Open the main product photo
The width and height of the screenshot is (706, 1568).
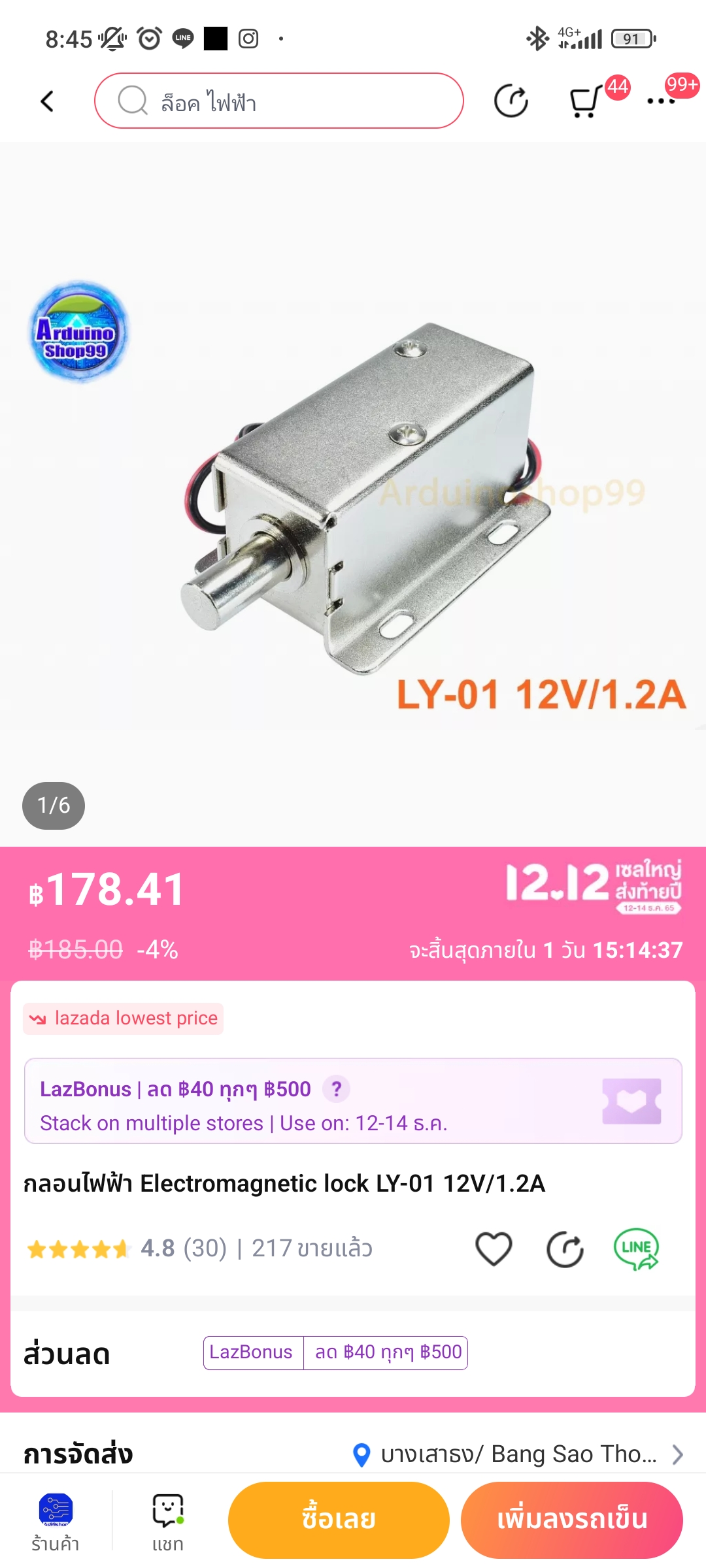[x=353, y=494]
